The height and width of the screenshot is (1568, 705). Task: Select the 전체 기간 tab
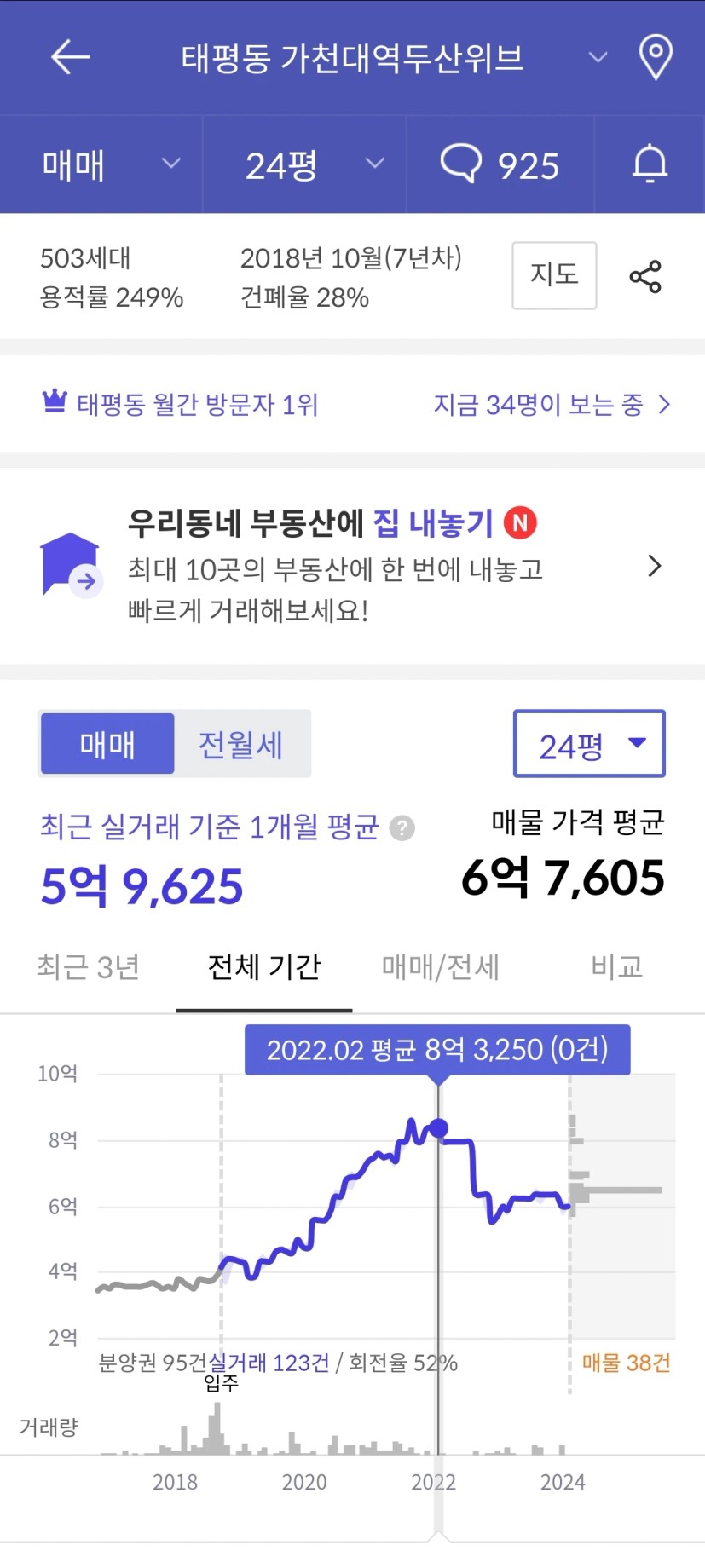coord(264,967)
